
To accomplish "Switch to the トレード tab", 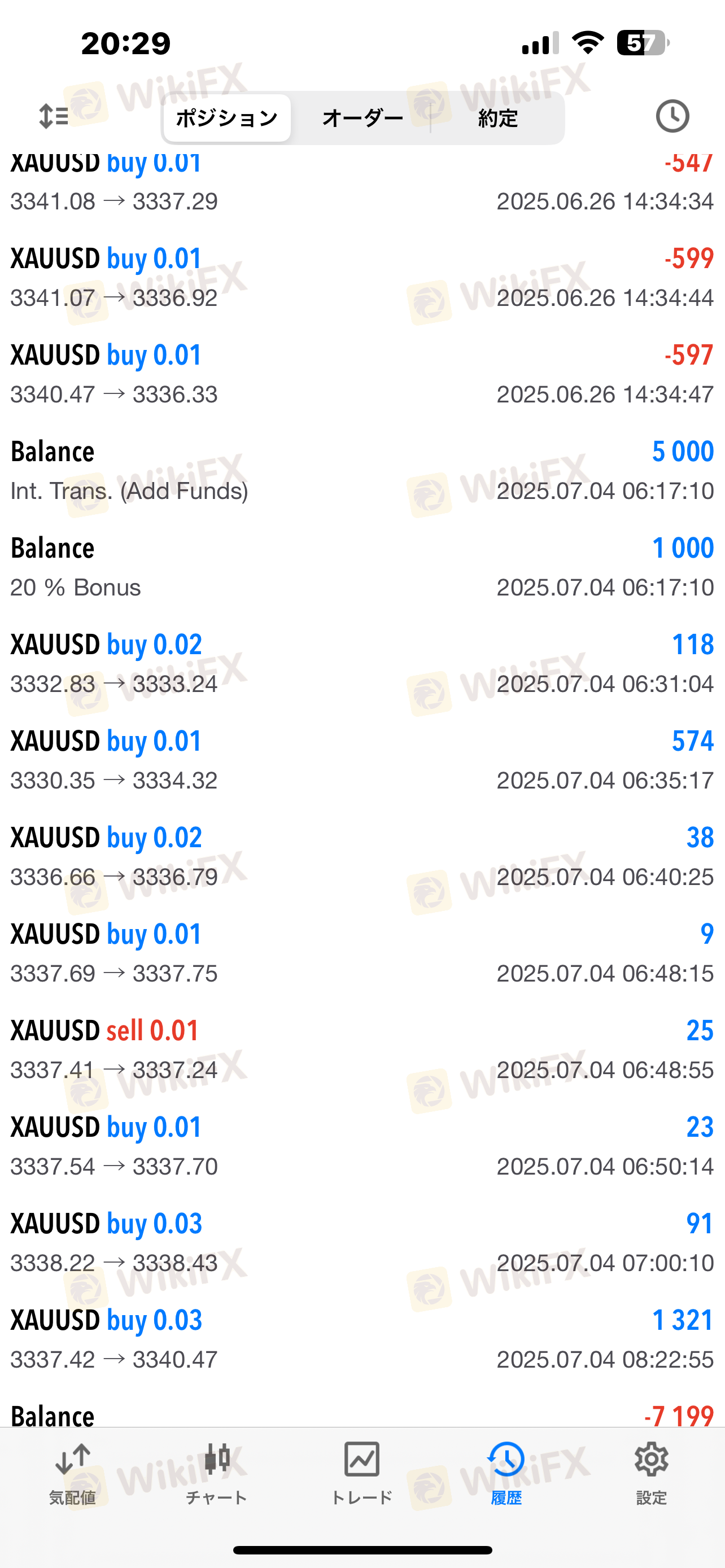I will [x=361, y=1472].
